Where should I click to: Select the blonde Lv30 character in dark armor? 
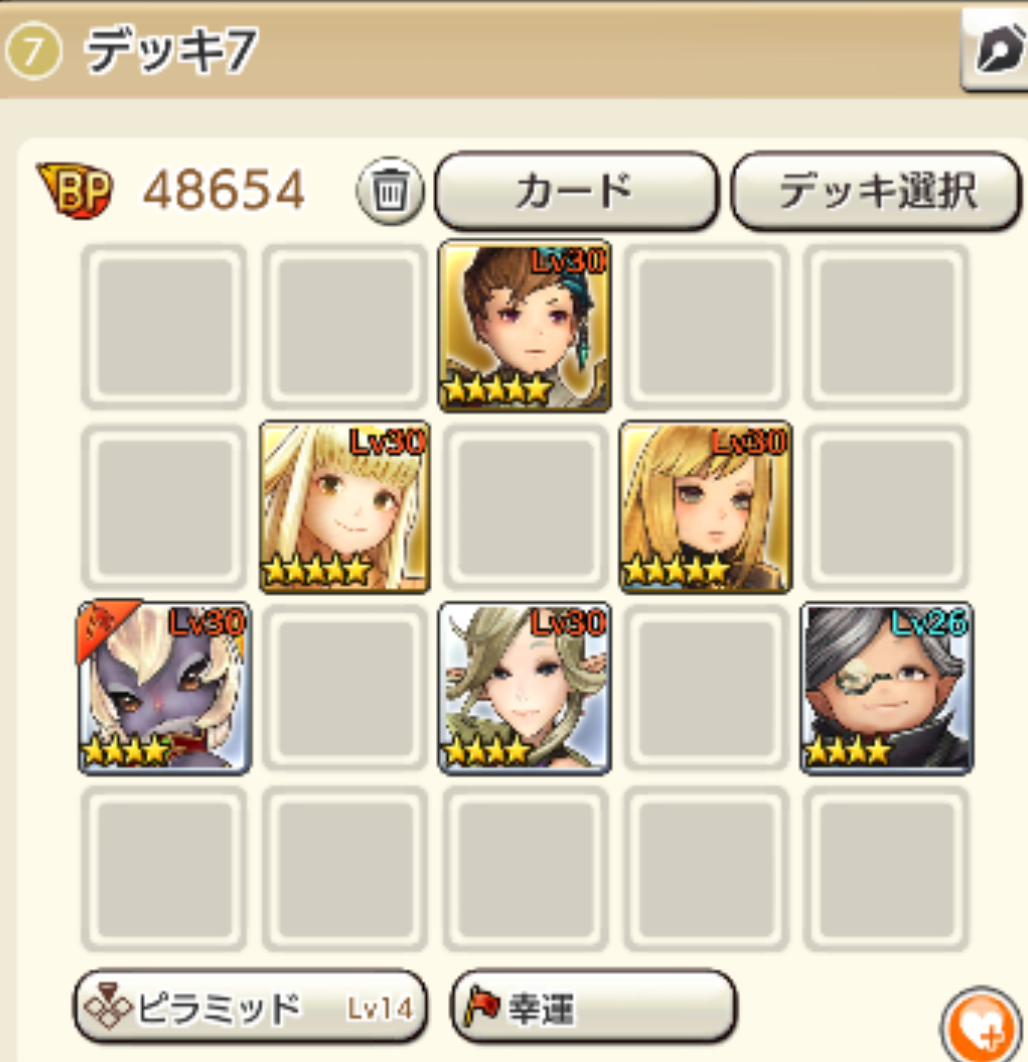[x=705, y=506]
